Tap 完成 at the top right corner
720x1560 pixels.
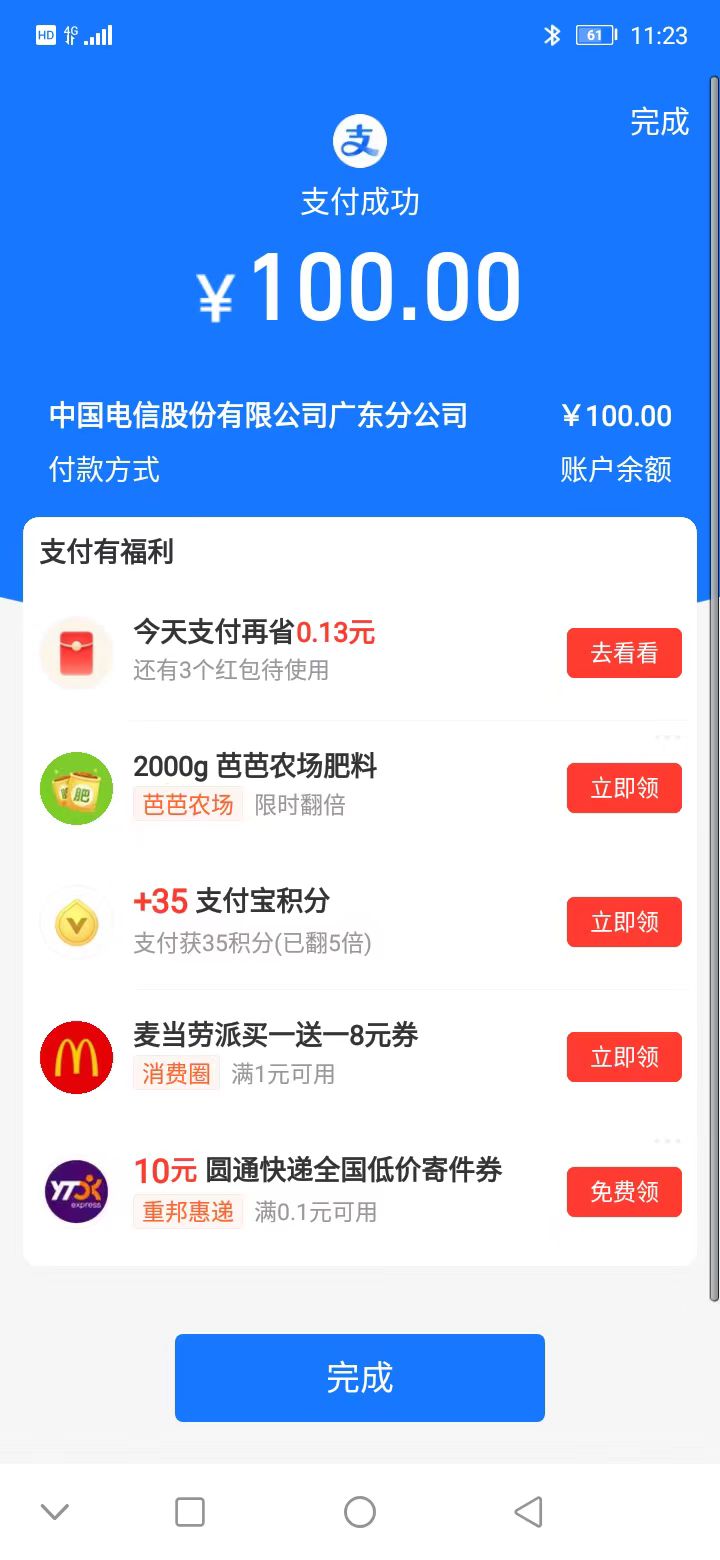tap(659, 122)
